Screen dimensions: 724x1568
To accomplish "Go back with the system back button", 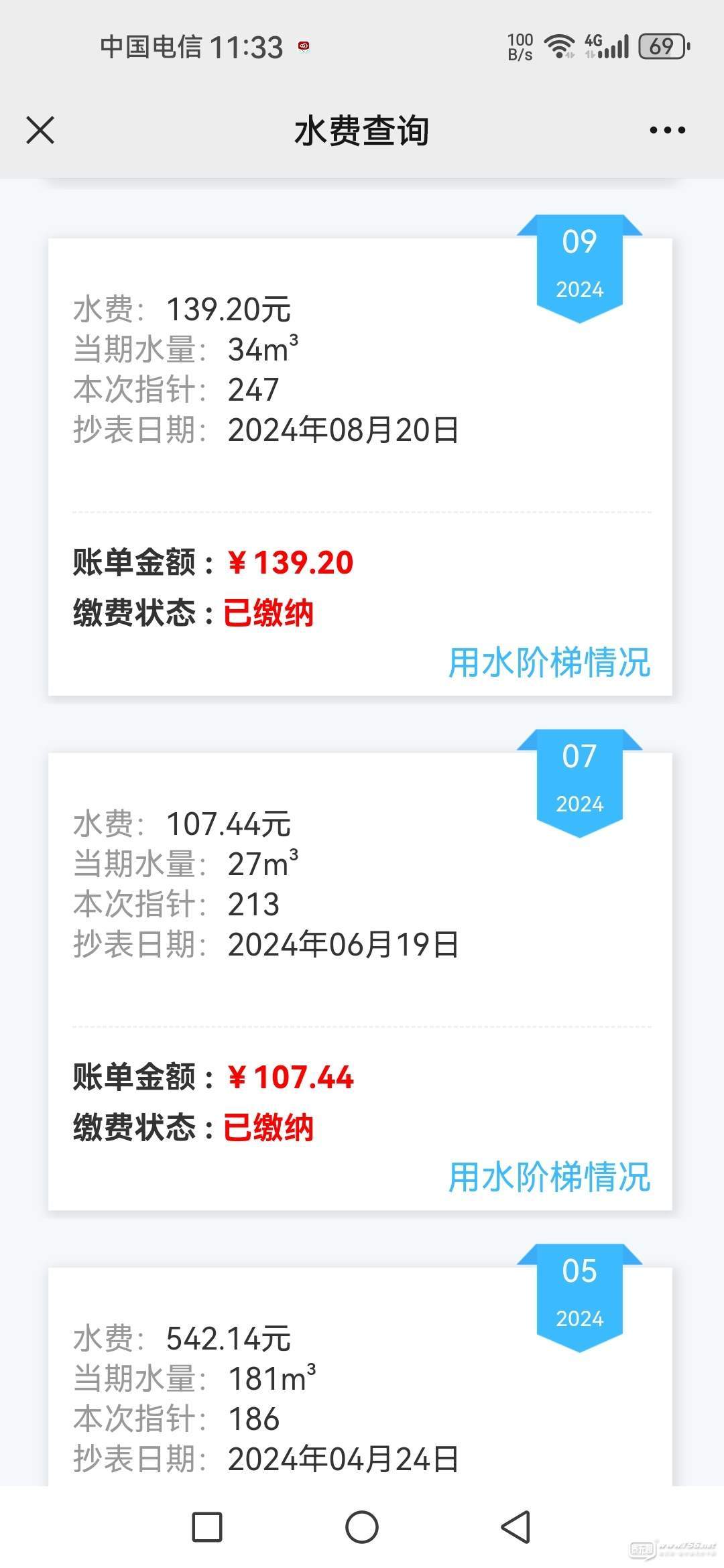I will click(516, 1527).
